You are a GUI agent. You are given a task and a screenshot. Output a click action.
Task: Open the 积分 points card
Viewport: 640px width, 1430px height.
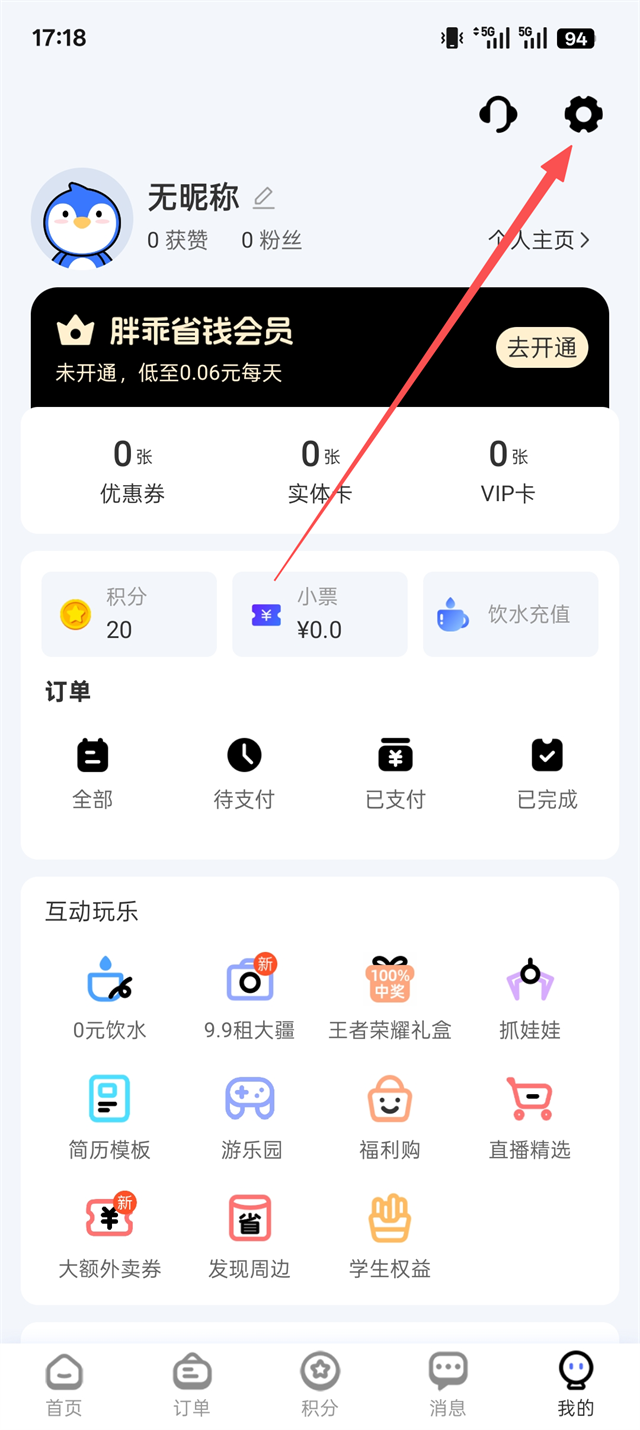click(x=129, y=614)
